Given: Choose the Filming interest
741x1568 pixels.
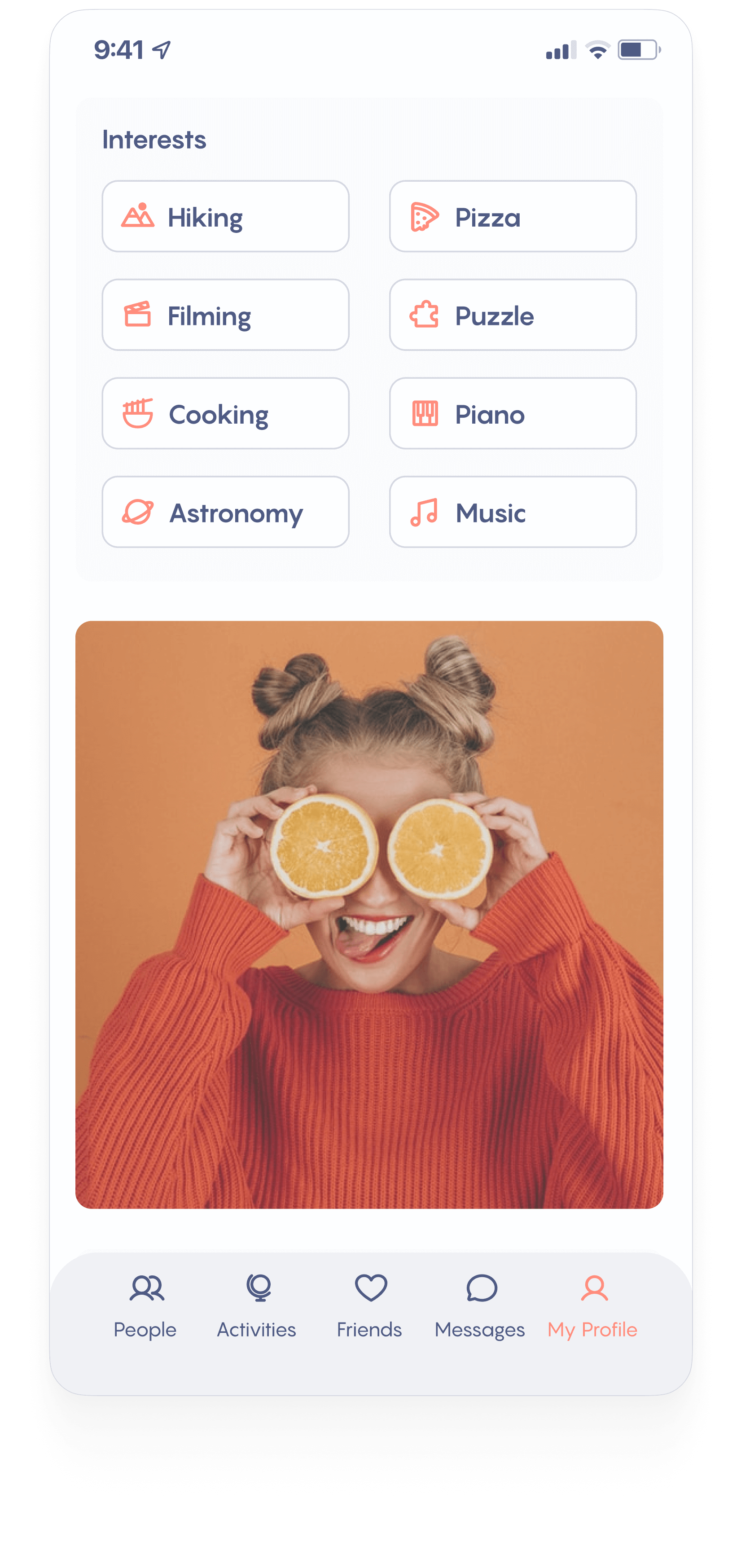Looking at the screenshot, I should point(225,315).
